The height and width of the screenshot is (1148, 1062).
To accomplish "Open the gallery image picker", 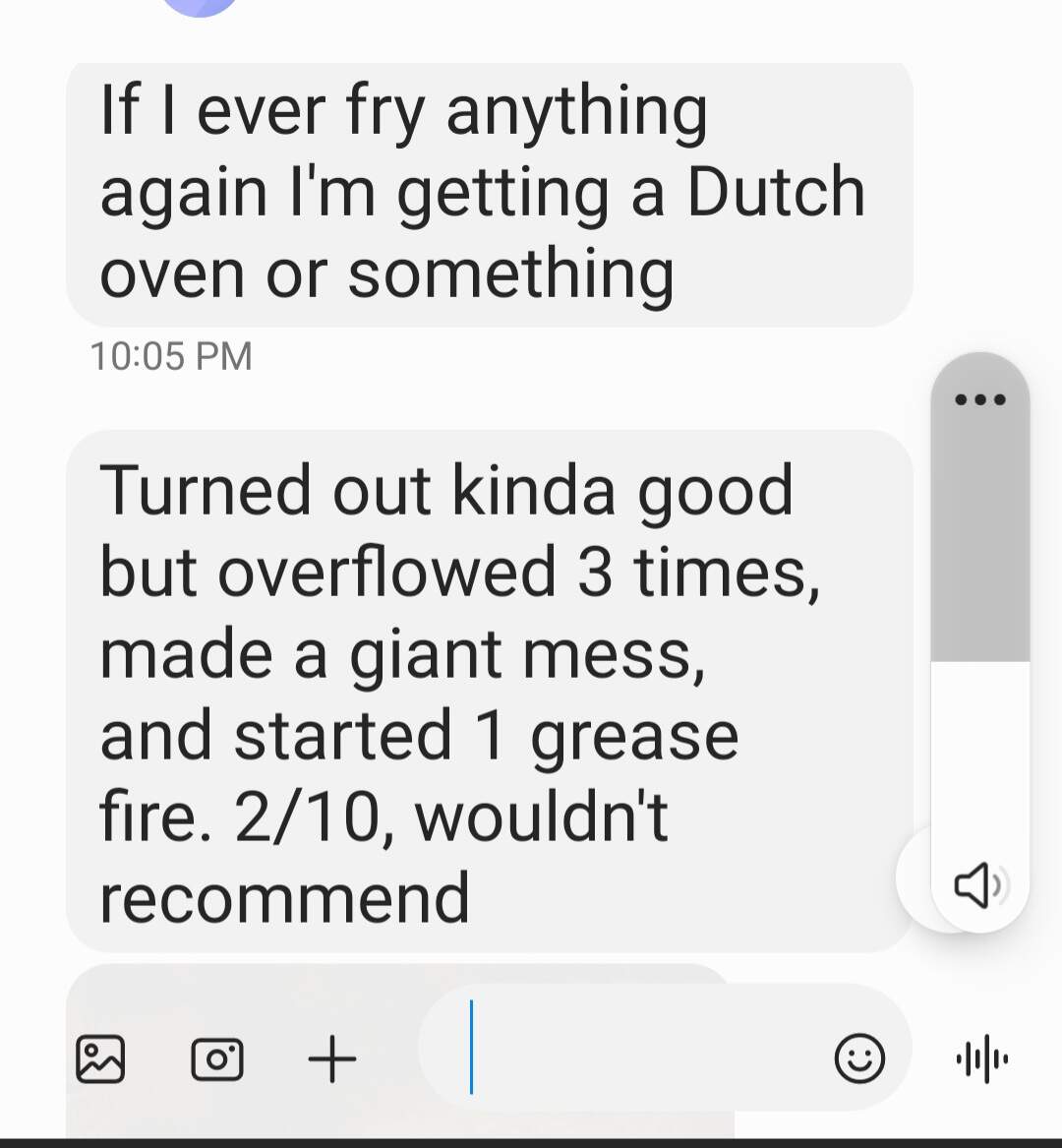I will [x=100, y=1059].
